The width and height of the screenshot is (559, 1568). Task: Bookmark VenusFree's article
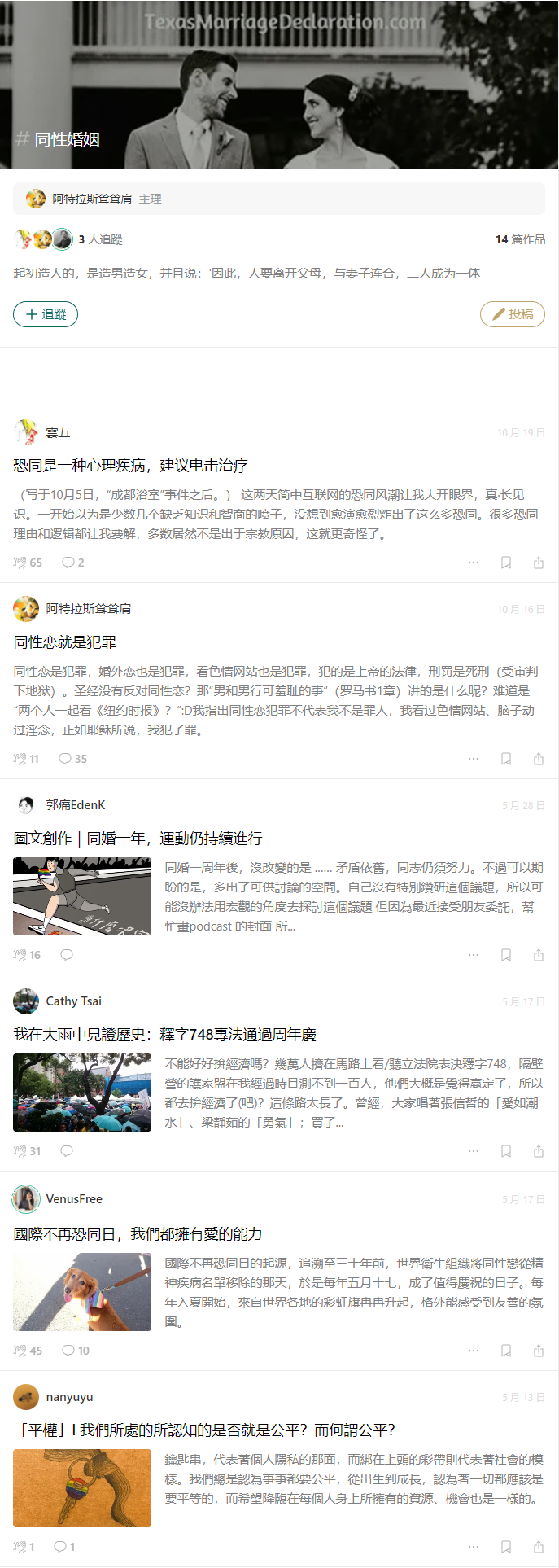point(506,1351)
